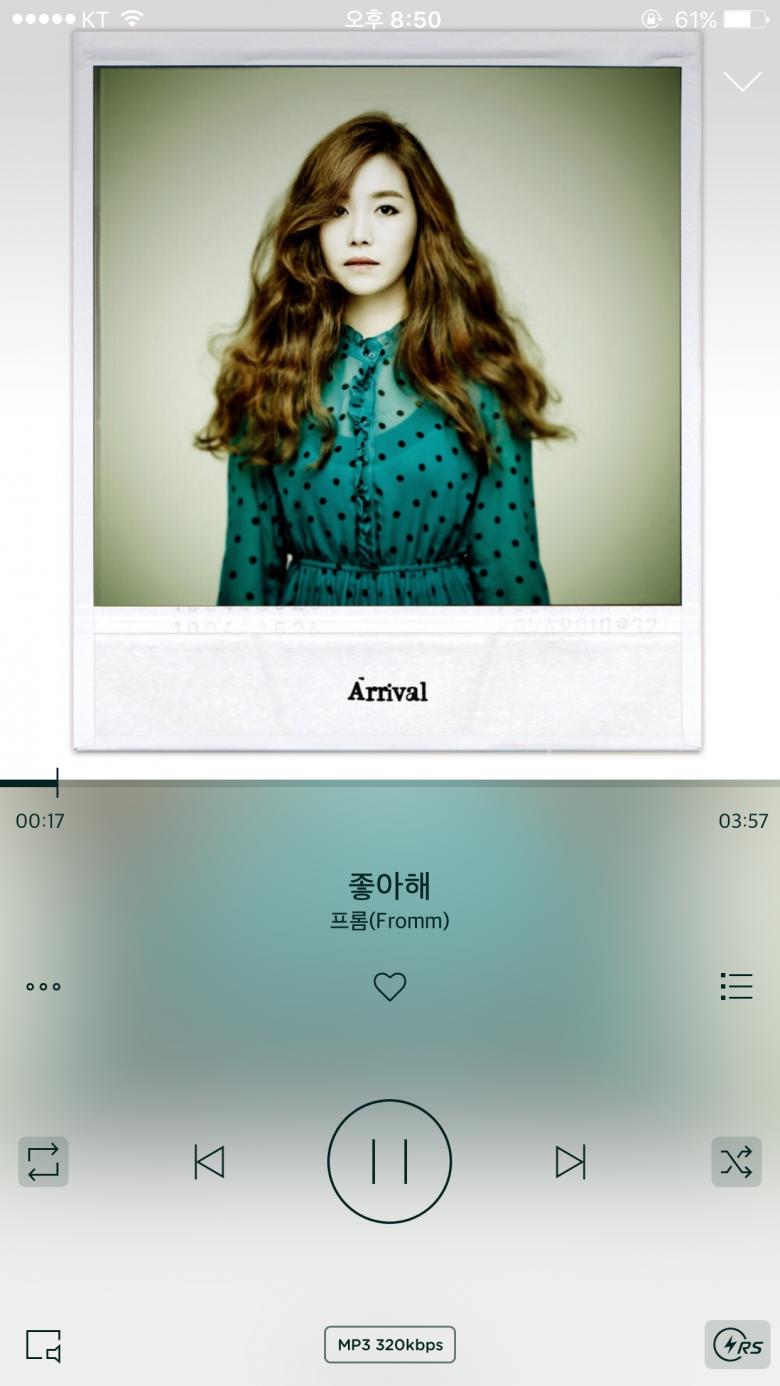Toggle repeat mode

pos(43,1162)
